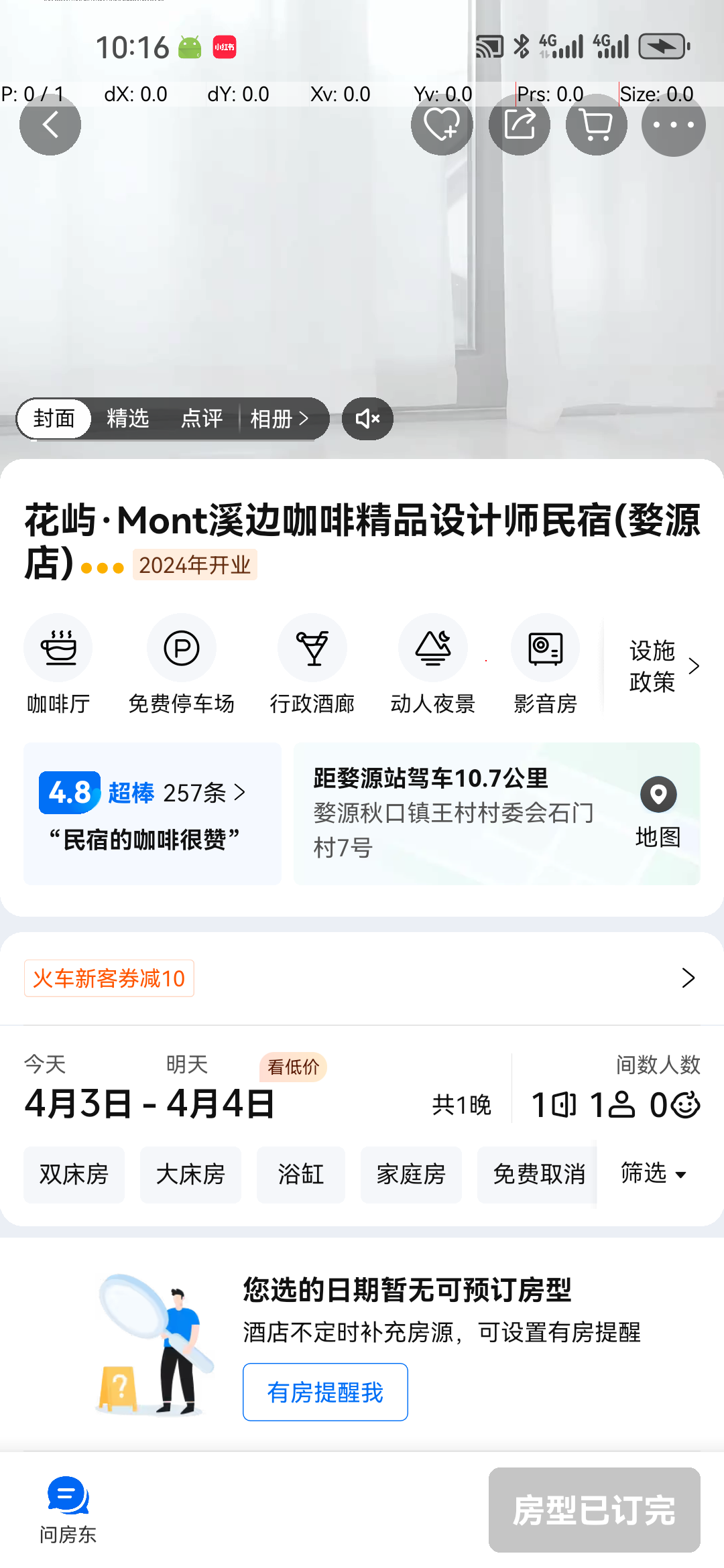Screen dimensions: 724x1568
Task: Open 设施政策 details
Action: [x=664, y=666]
